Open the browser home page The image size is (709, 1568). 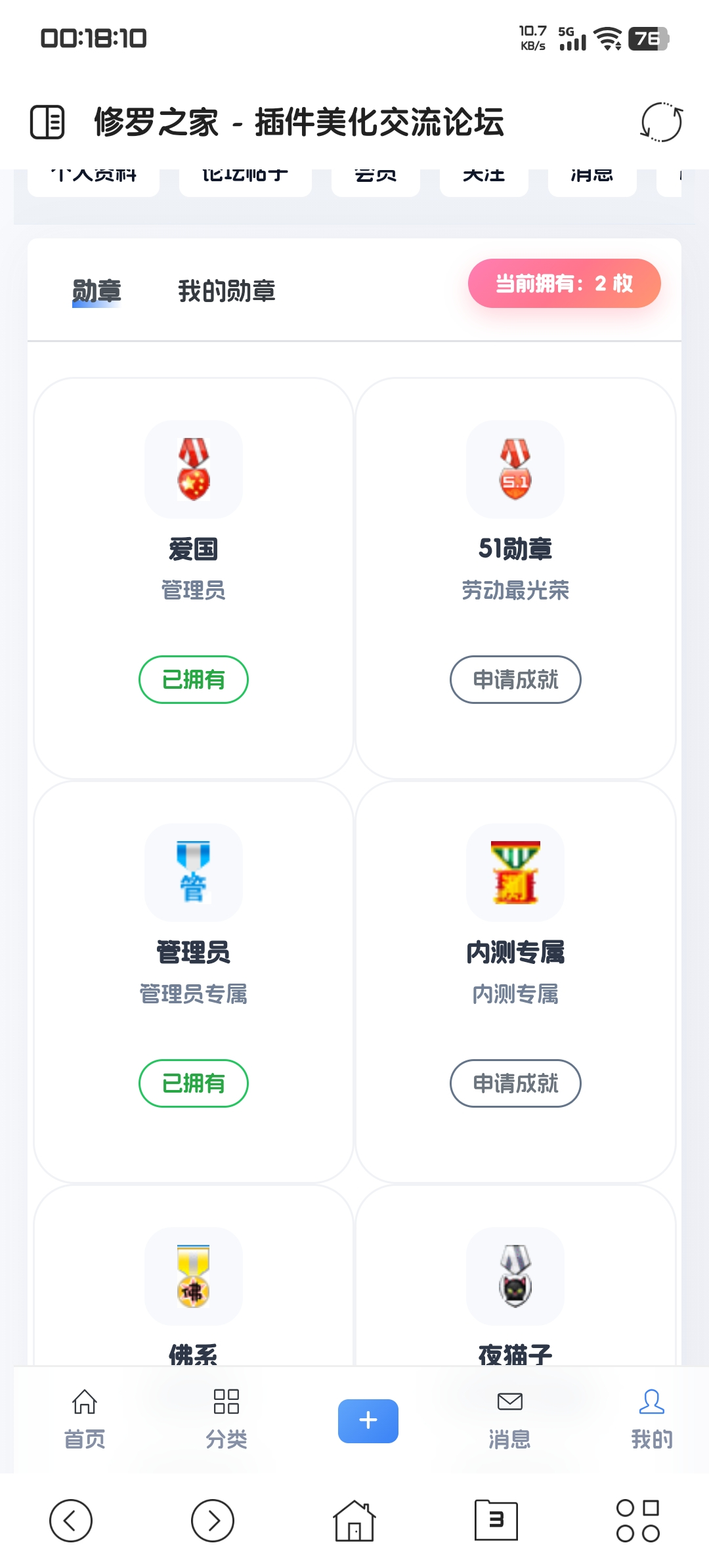354,1521
